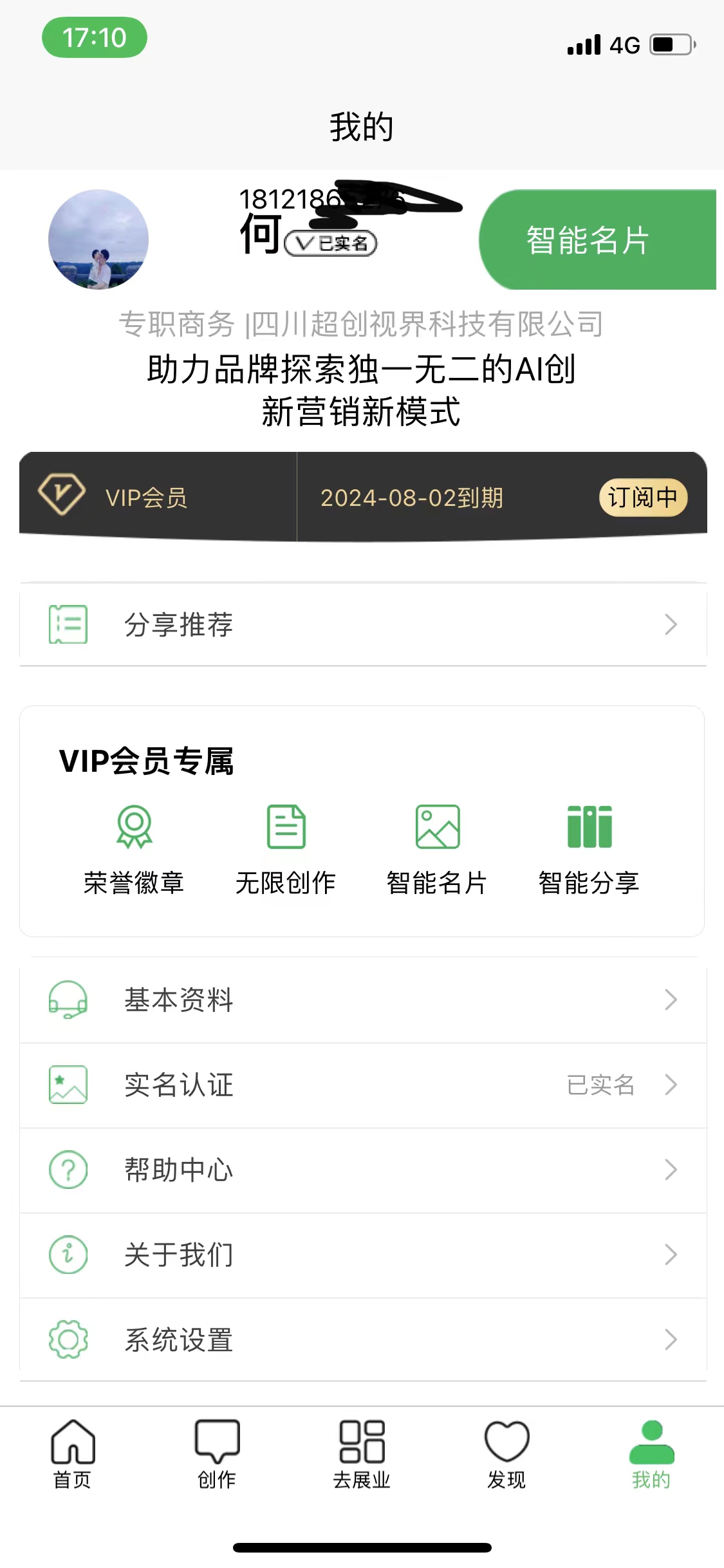Select 智能分享 in VIP会员专属

pyautogui.click(x=589, y=850)
